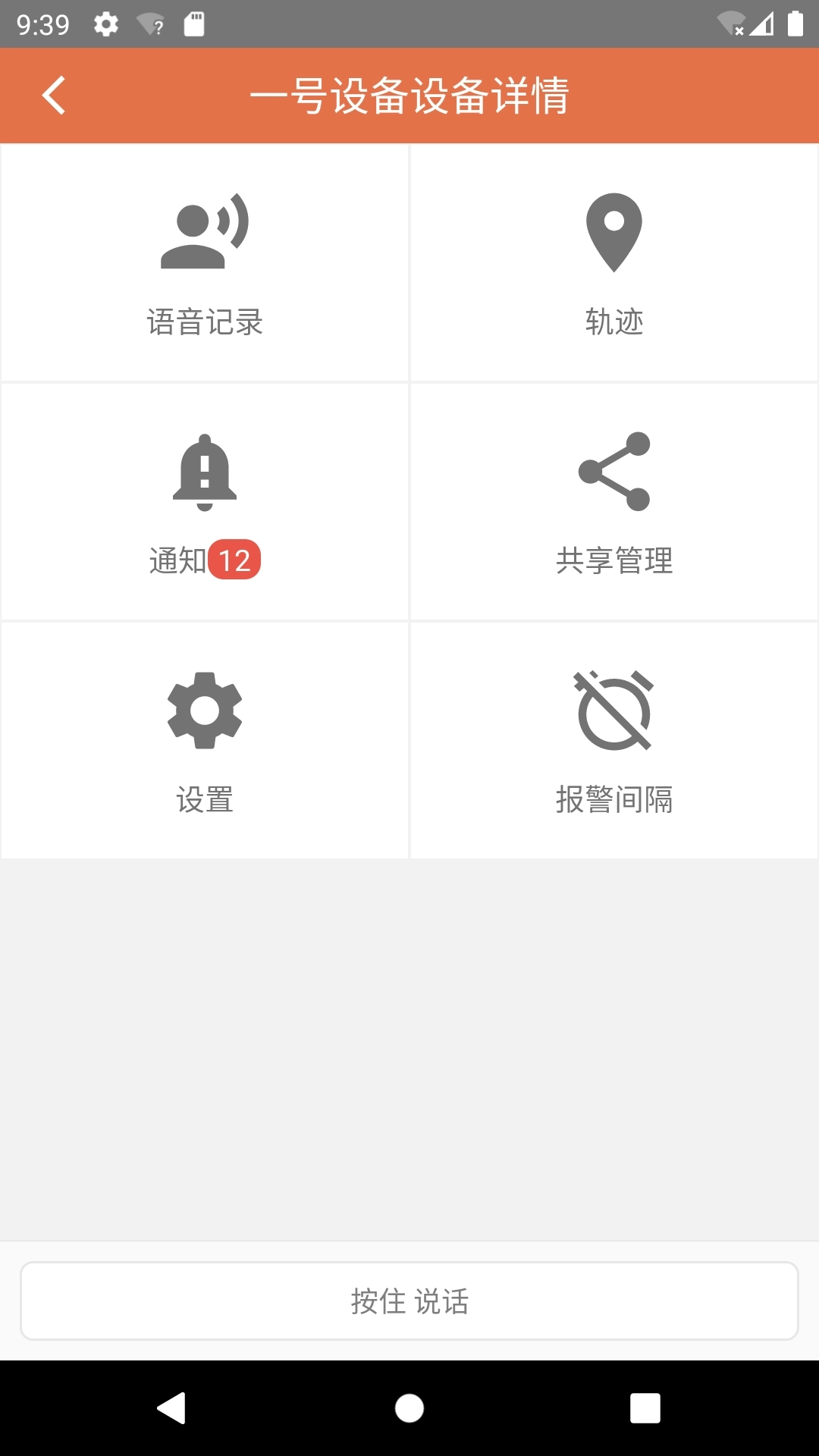819x1456 pixels.
Task: Open sharing management via 共享管理 text
Action: tap(613, 560)
